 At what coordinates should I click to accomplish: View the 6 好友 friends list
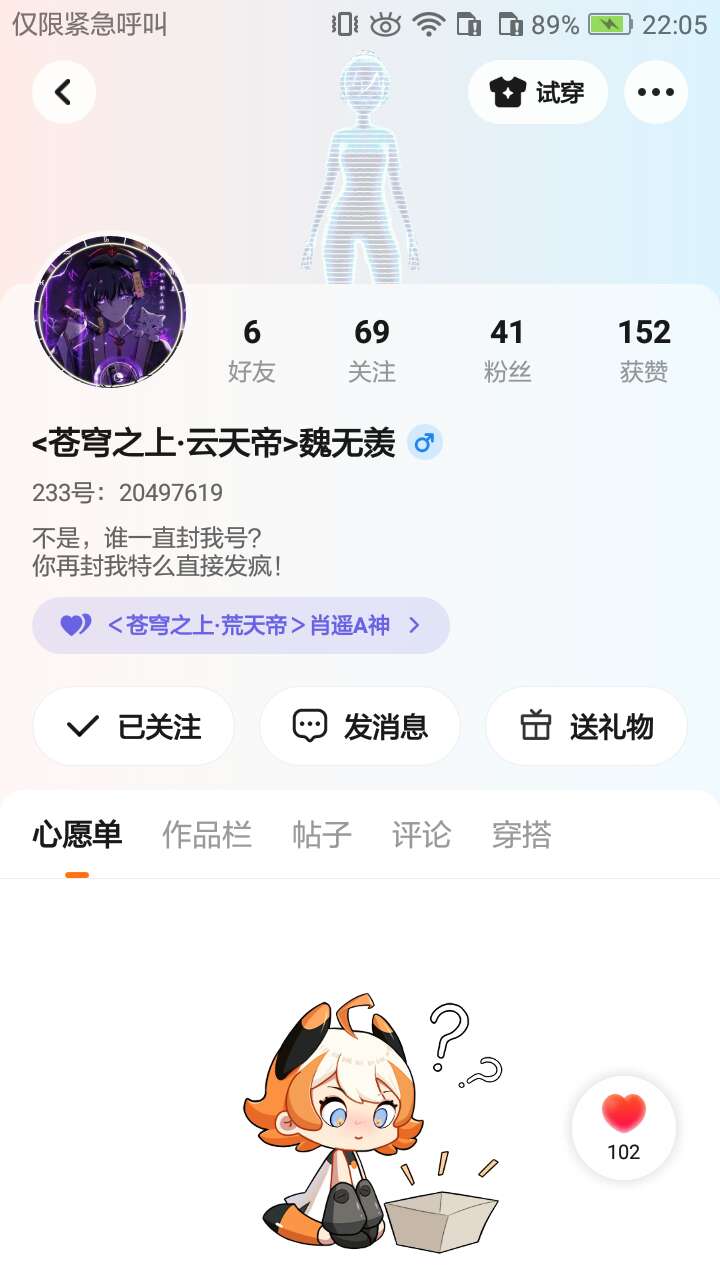(252, 350)
